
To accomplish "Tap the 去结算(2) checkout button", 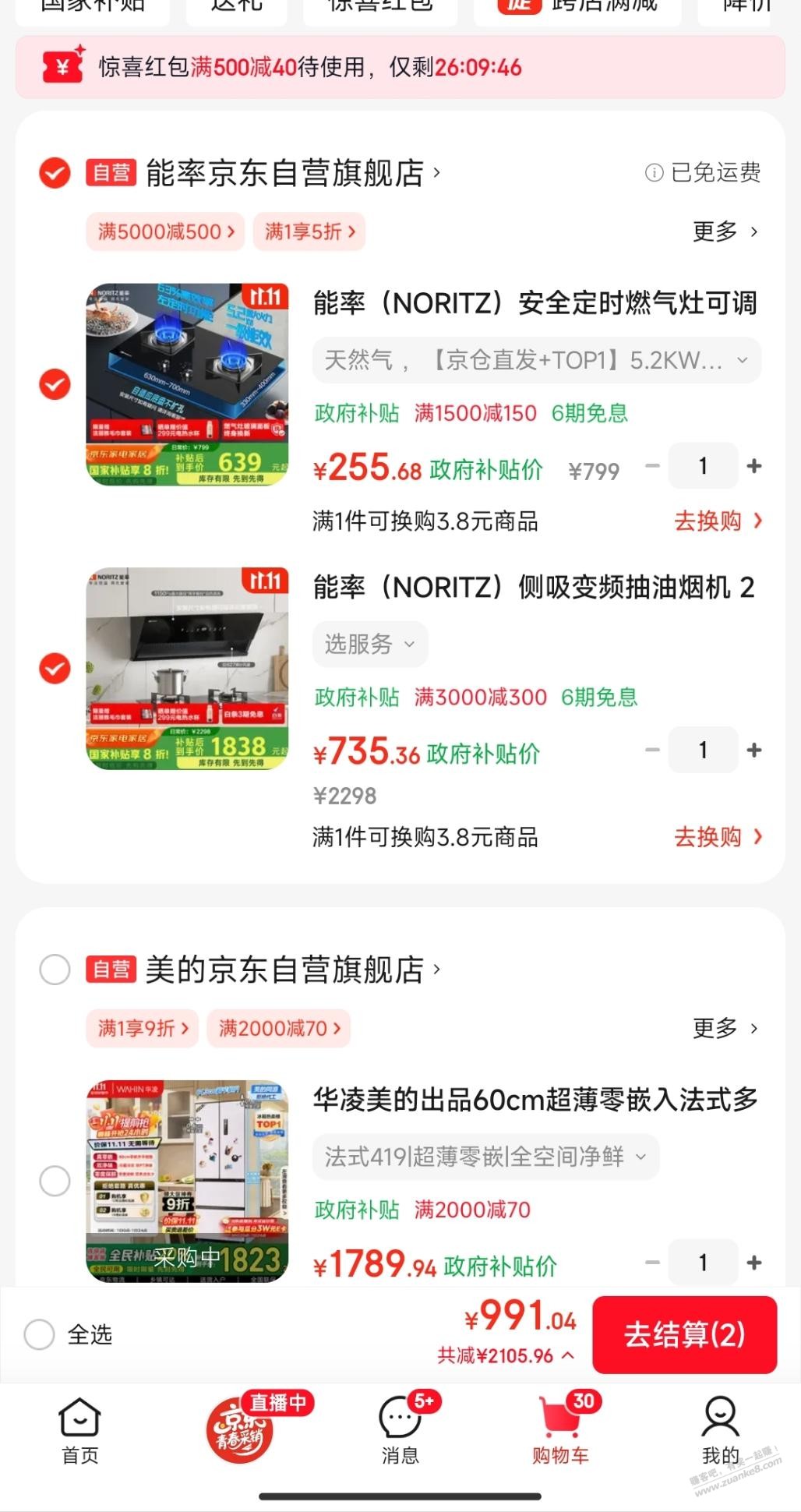I will tap(684, 1334).
